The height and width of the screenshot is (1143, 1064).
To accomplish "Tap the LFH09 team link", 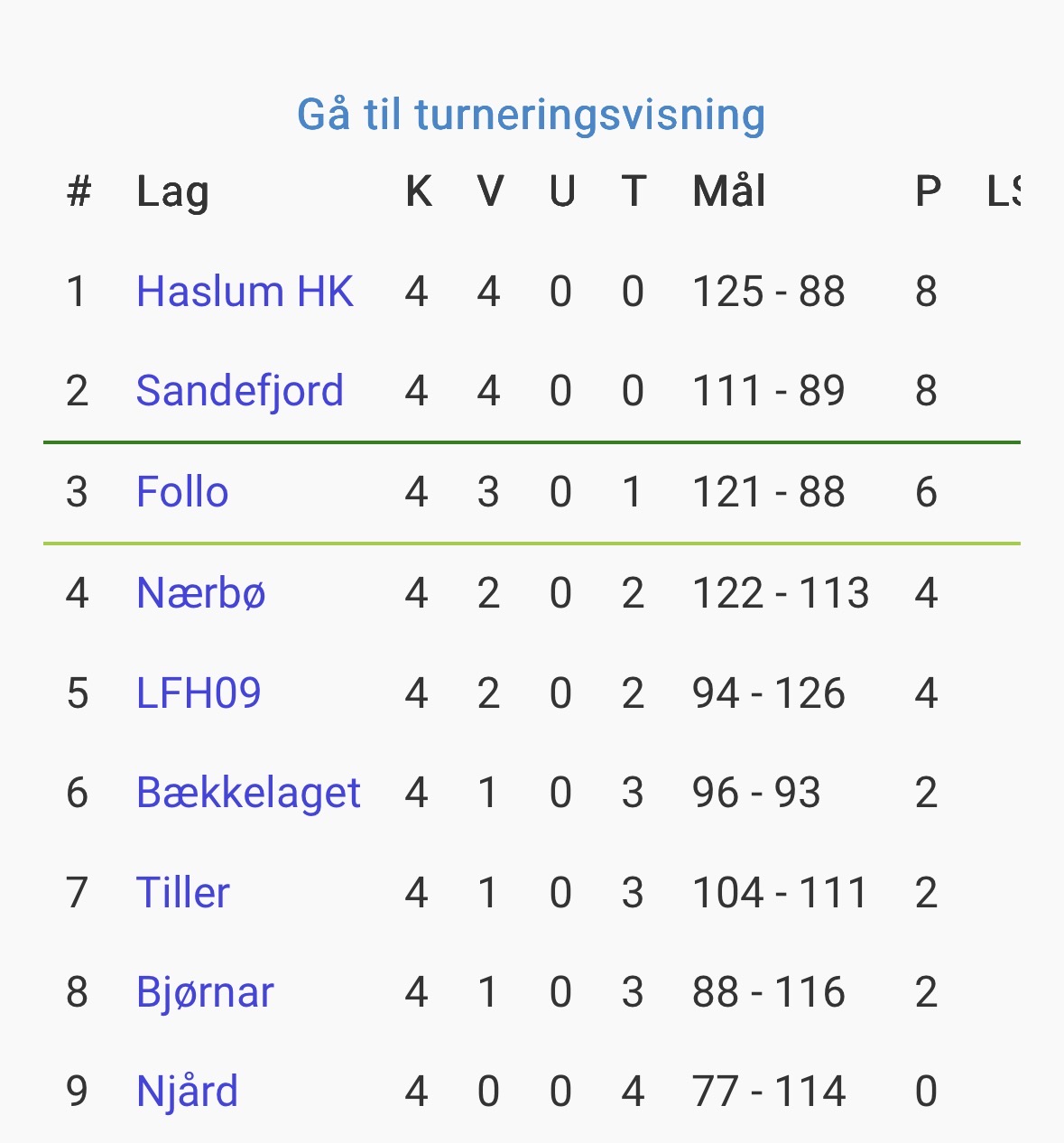I will pyautogui.click(x=199, y=694).
